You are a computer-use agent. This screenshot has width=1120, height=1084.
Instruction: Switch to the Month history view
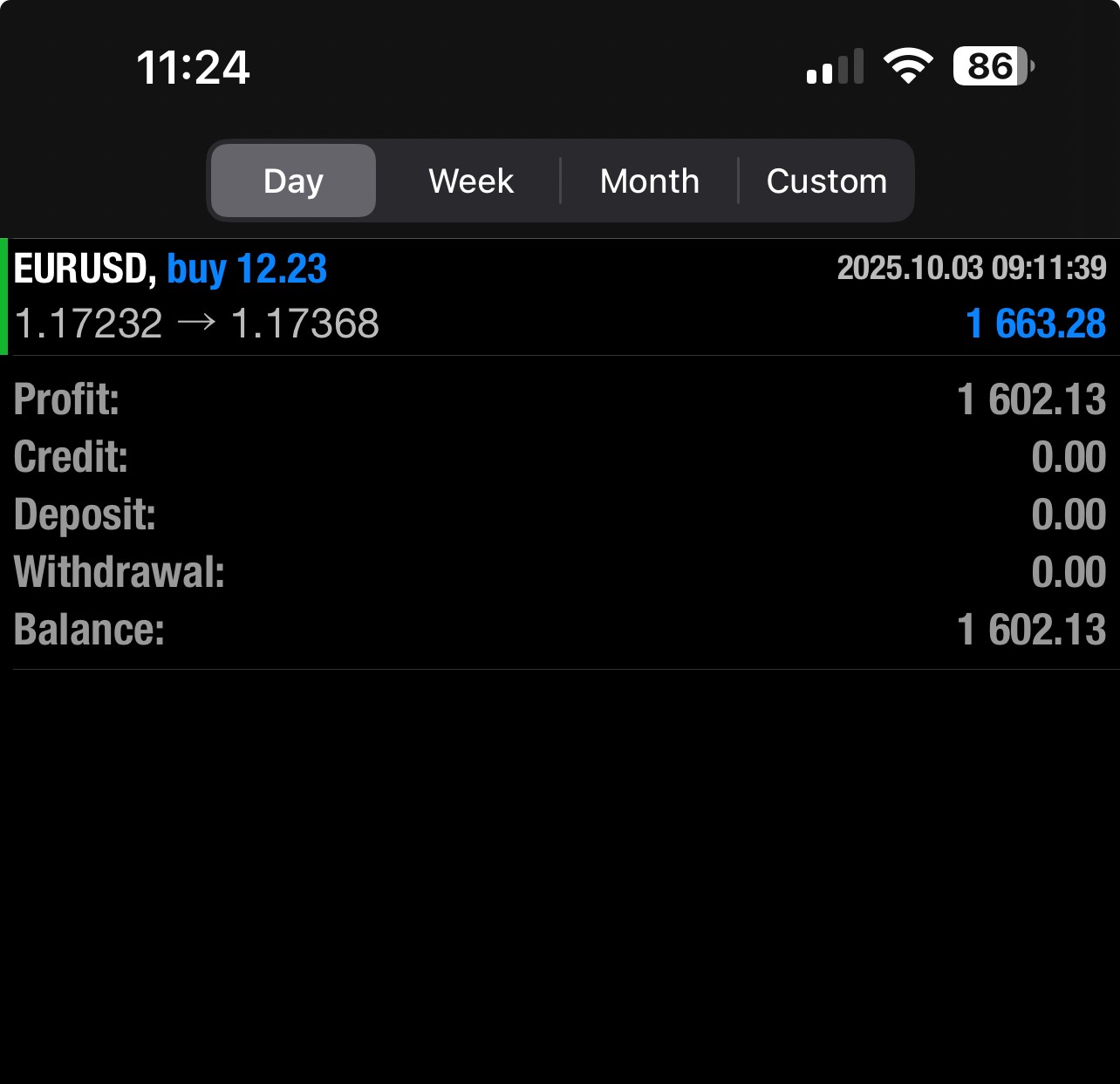click(650, 181)
